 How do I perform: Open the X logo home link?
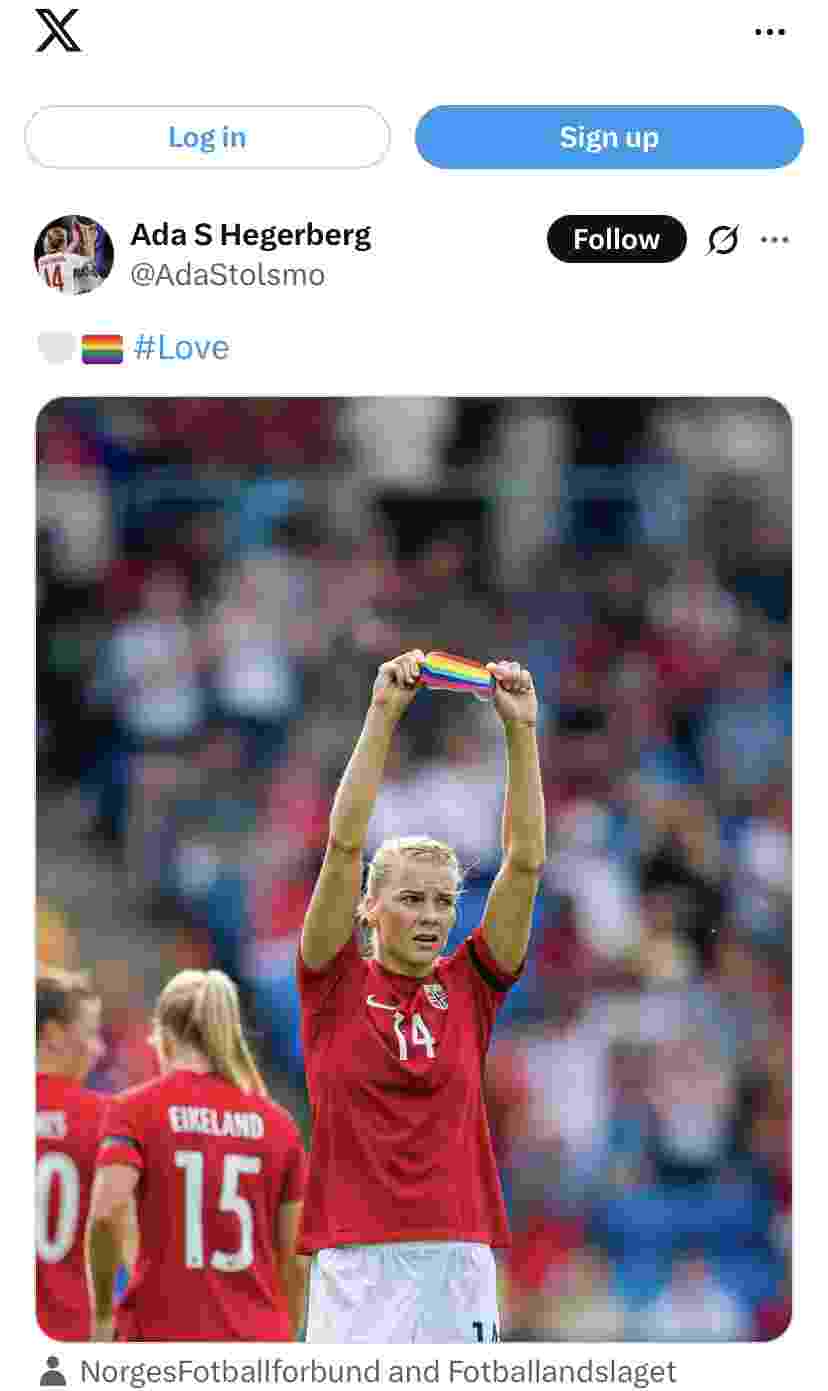coord(58,31)
